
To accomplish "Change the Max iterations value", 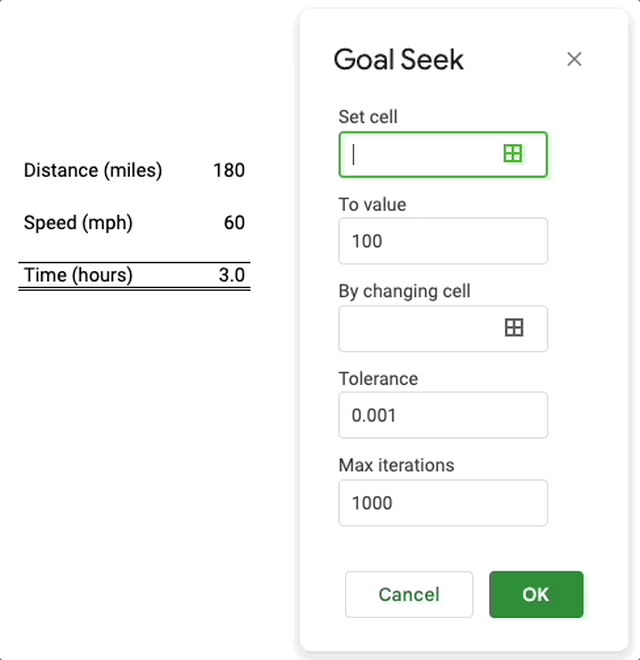I will pos(443,503).
